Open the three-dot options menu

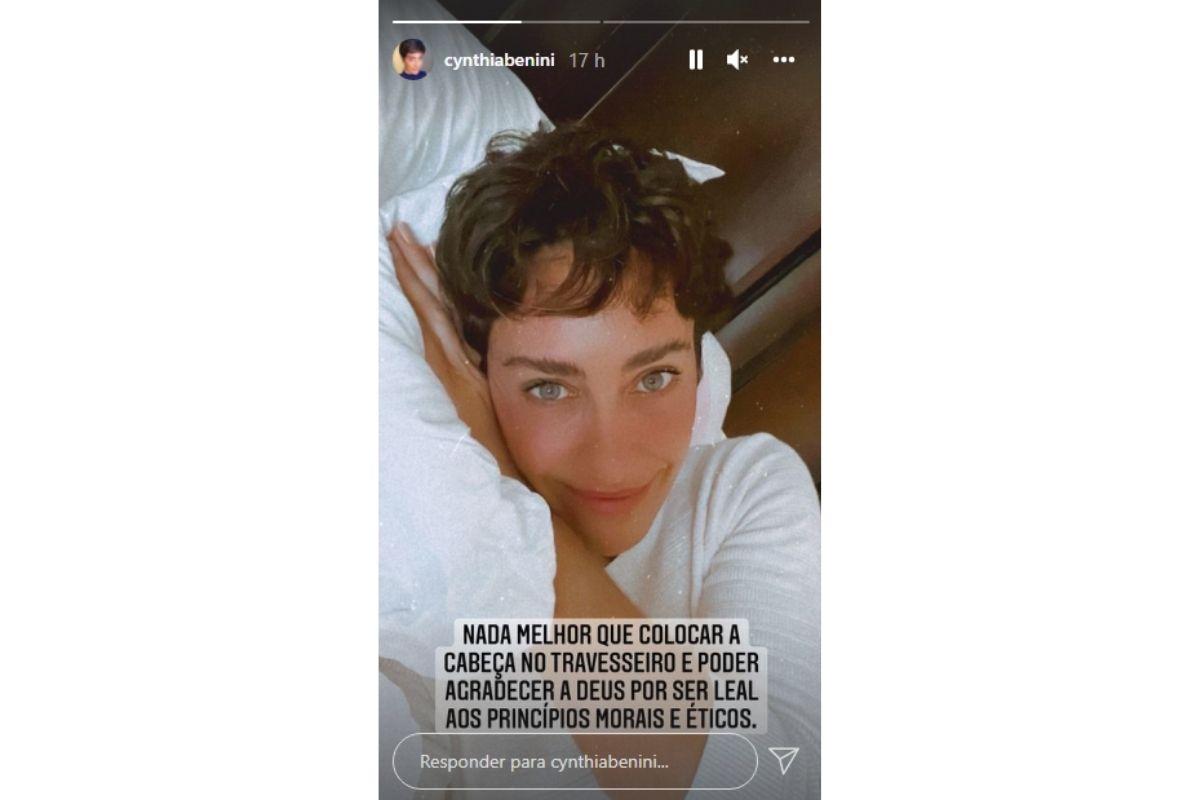[x=784, y=60]
